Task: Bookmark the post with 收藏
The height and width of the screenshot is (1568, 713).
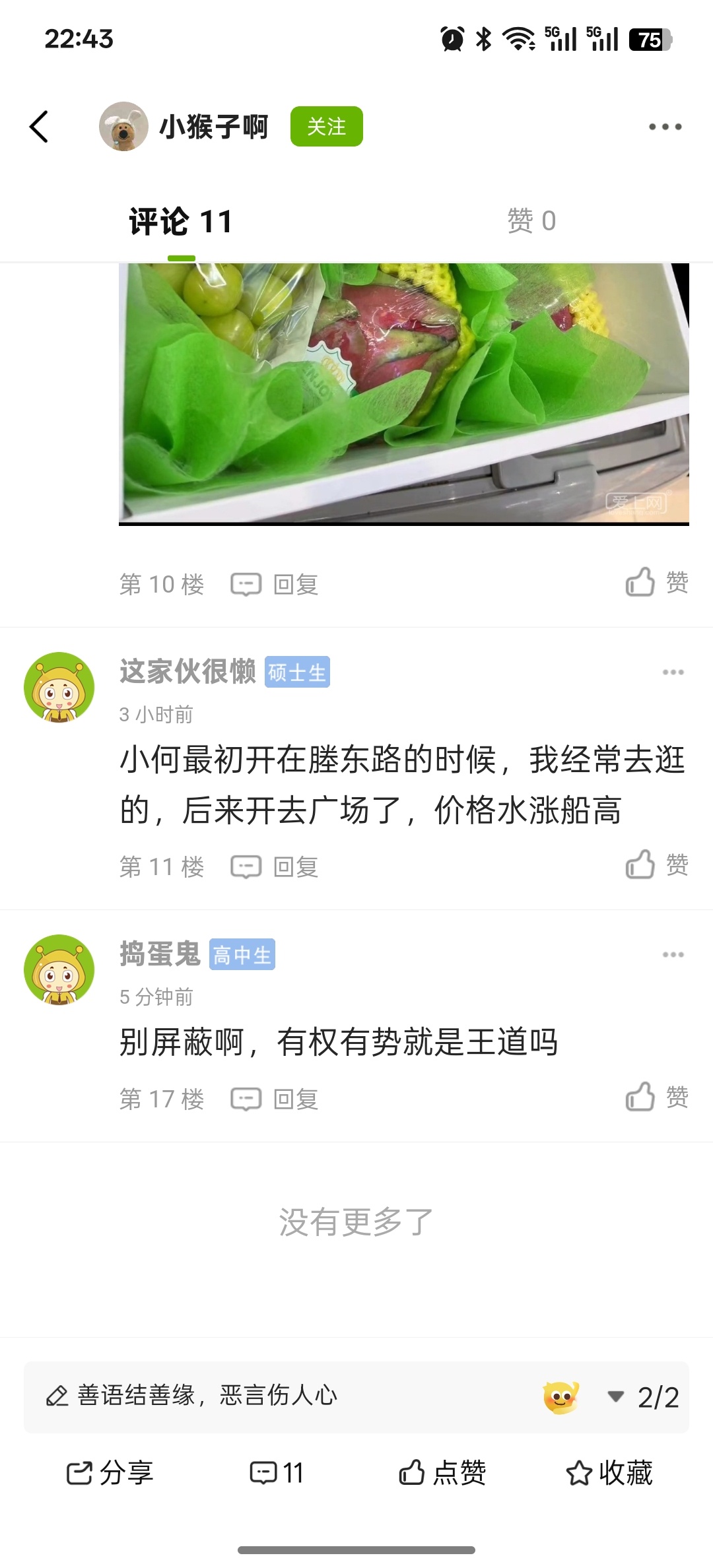Action: click(609, 1473)
